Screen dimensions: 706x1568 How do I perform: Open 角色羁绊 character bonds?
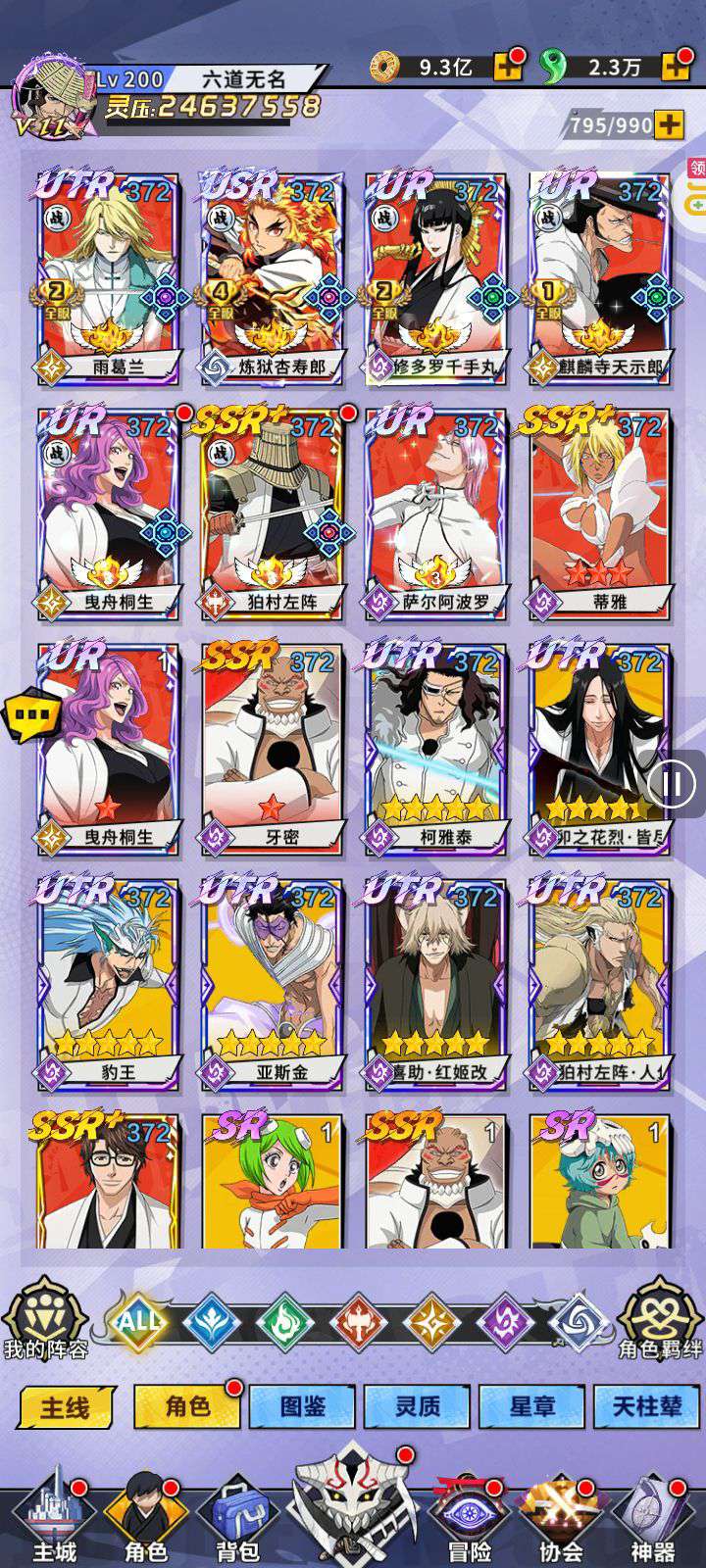659,1321
